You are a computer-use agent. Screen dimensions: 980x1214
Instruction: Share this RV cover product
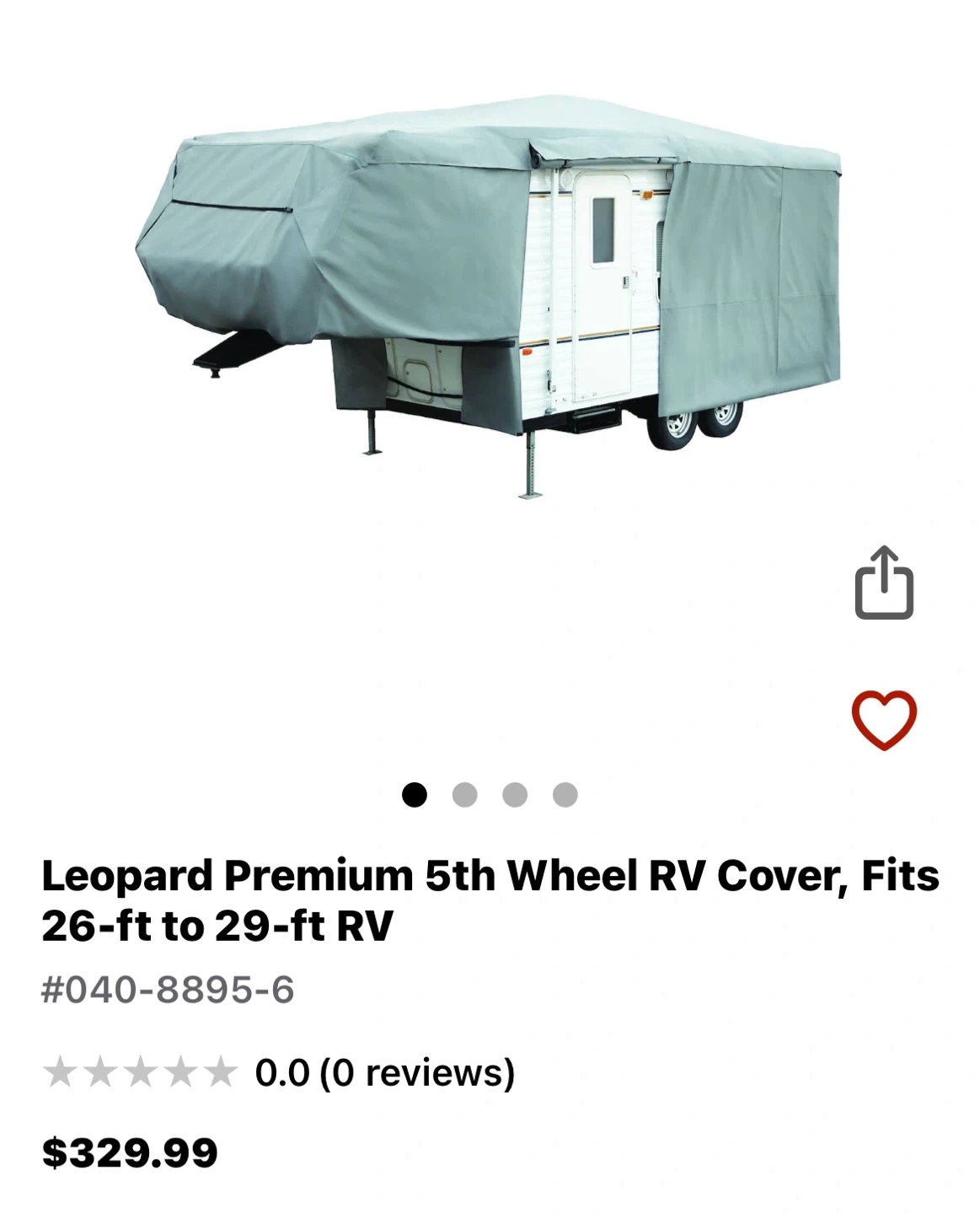[x=884, y=583]
